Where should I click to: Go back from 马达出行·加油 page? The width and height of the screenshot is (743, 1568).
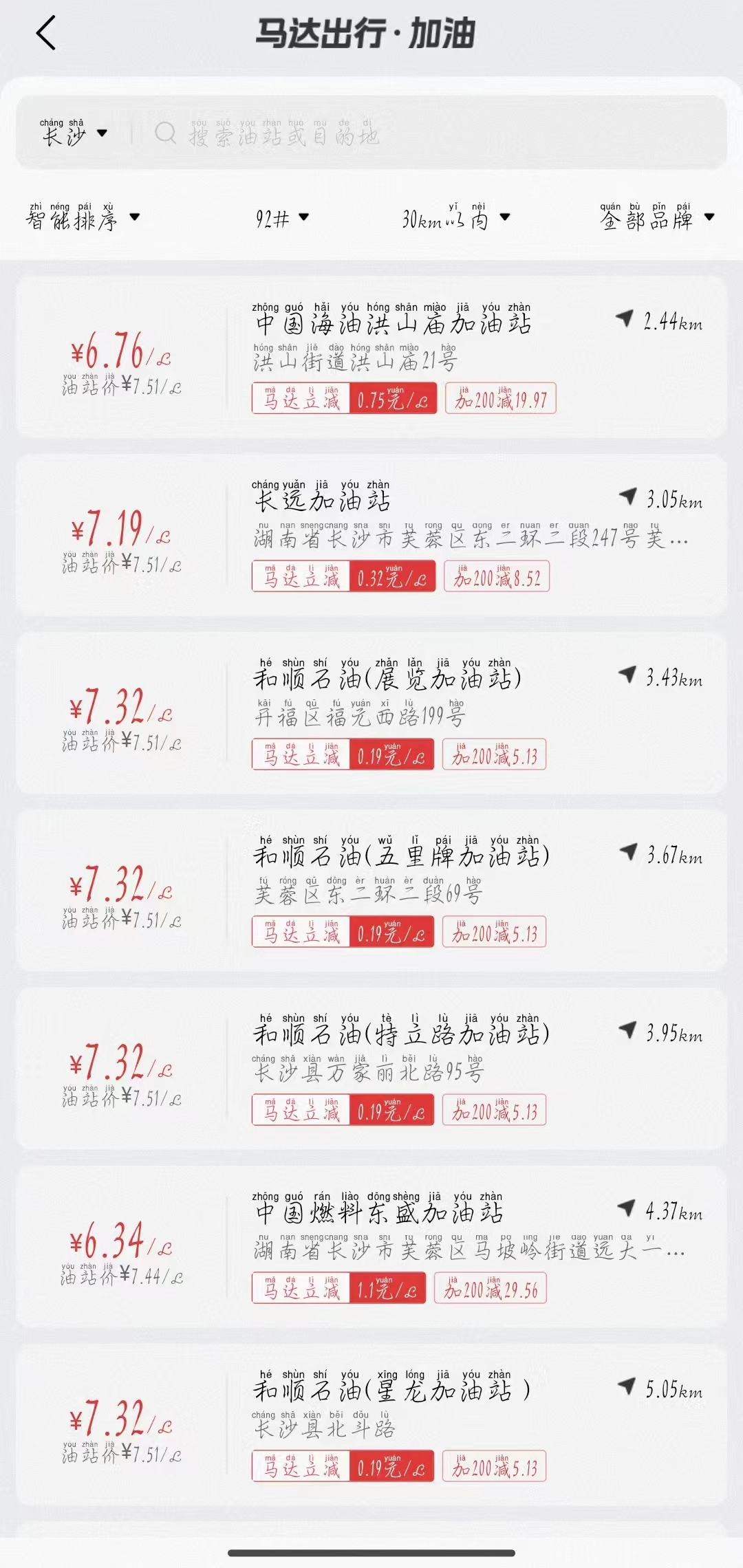46,33
